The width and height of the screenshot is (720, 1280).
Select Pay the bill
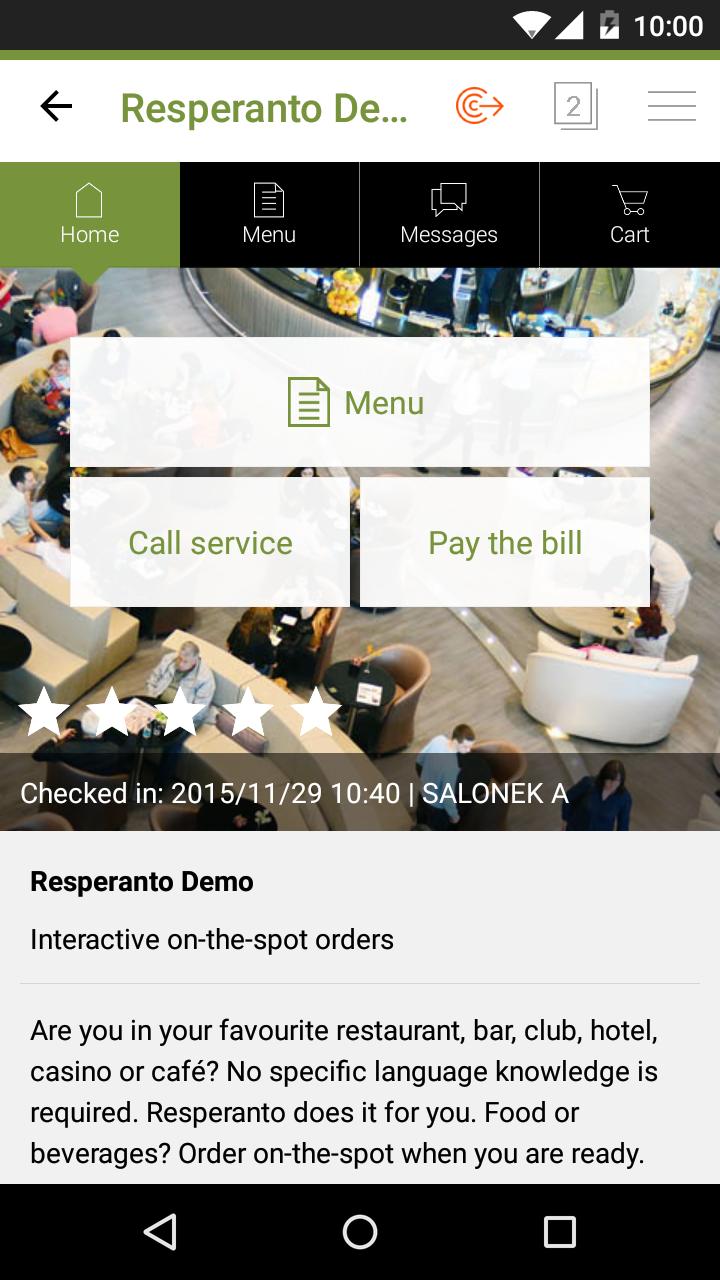(x=505, y=542)
